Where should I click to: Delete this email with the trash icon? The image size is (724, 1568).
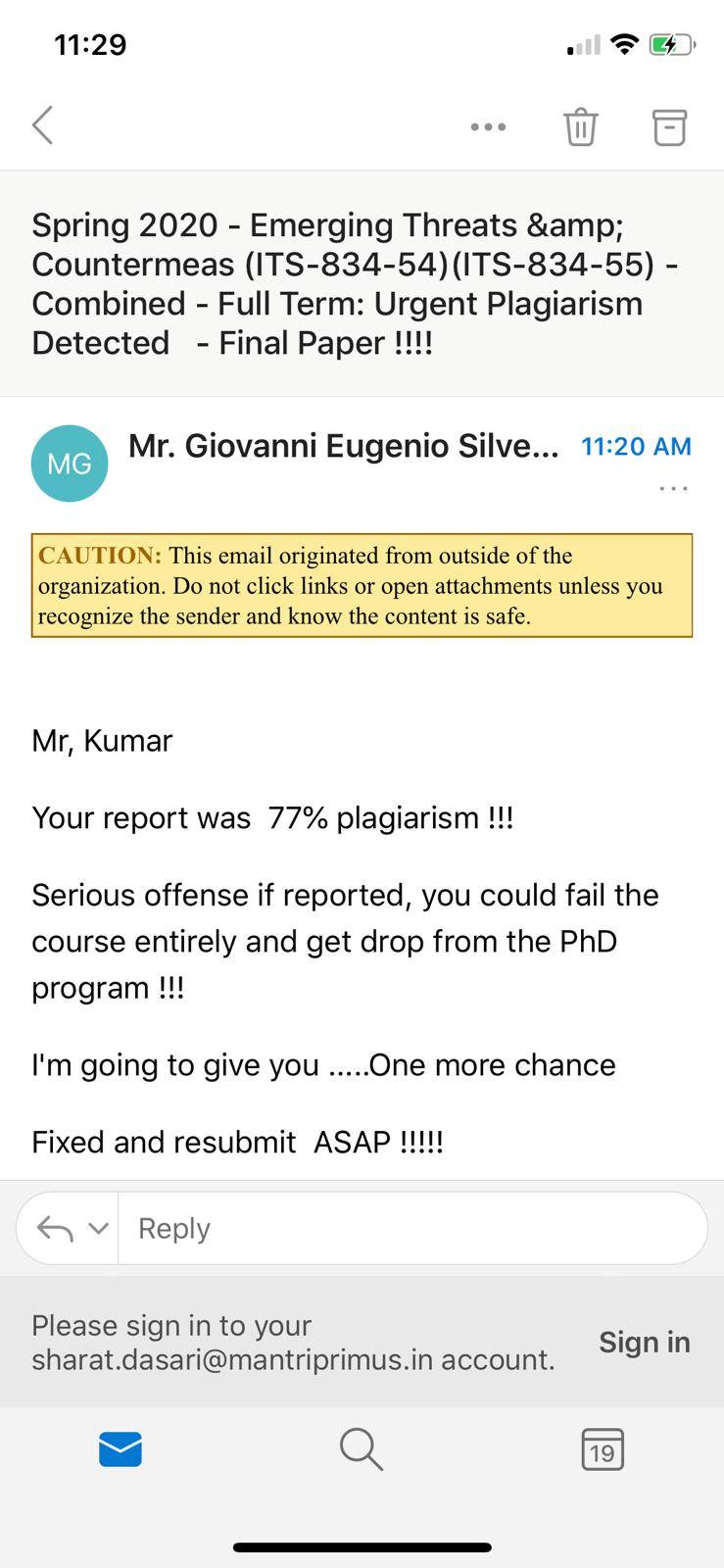tap(580, 126)
